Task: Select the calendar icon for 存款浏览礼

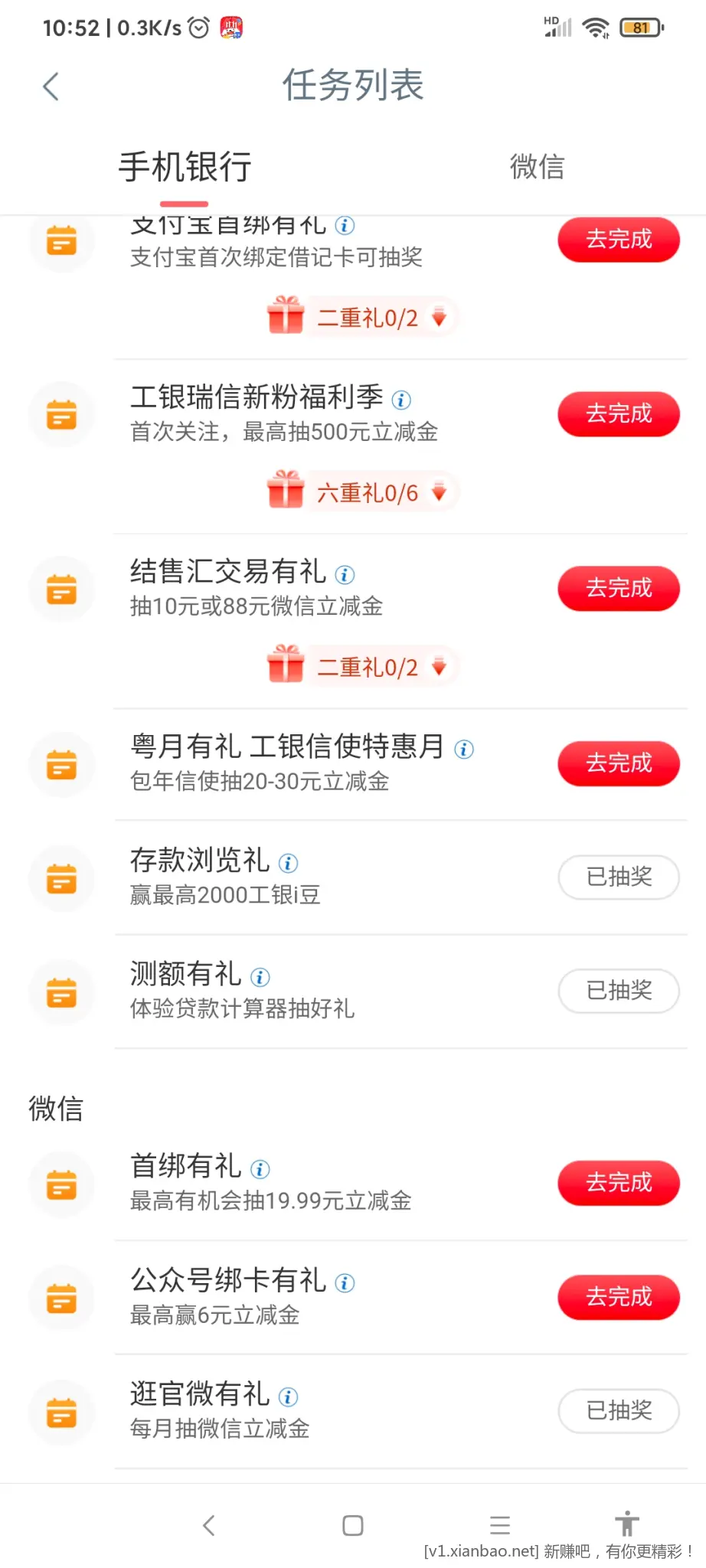Action: [x=61, y=879]
